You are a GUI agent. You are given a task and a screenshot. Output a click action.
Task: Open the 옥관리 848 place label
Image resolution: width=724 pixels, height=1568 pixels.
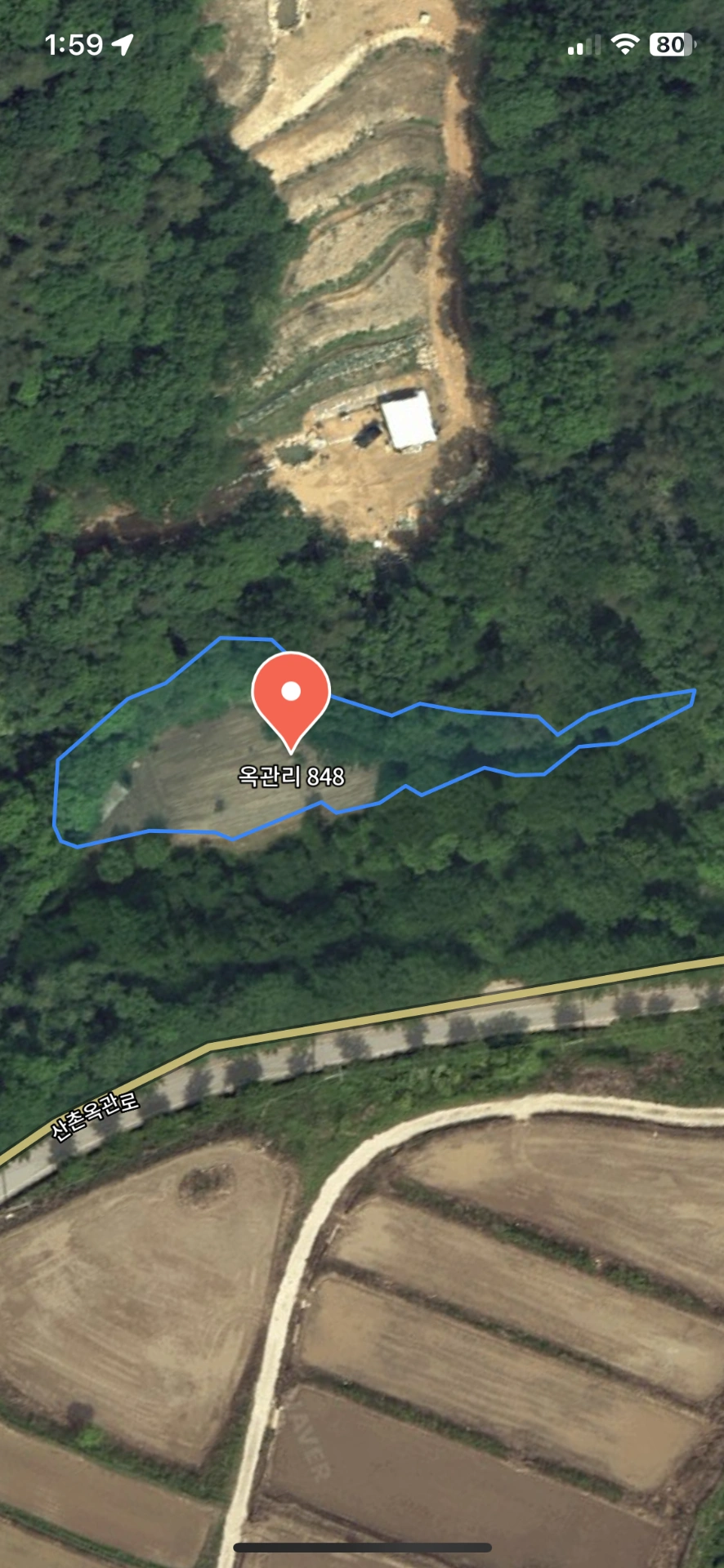291,776
